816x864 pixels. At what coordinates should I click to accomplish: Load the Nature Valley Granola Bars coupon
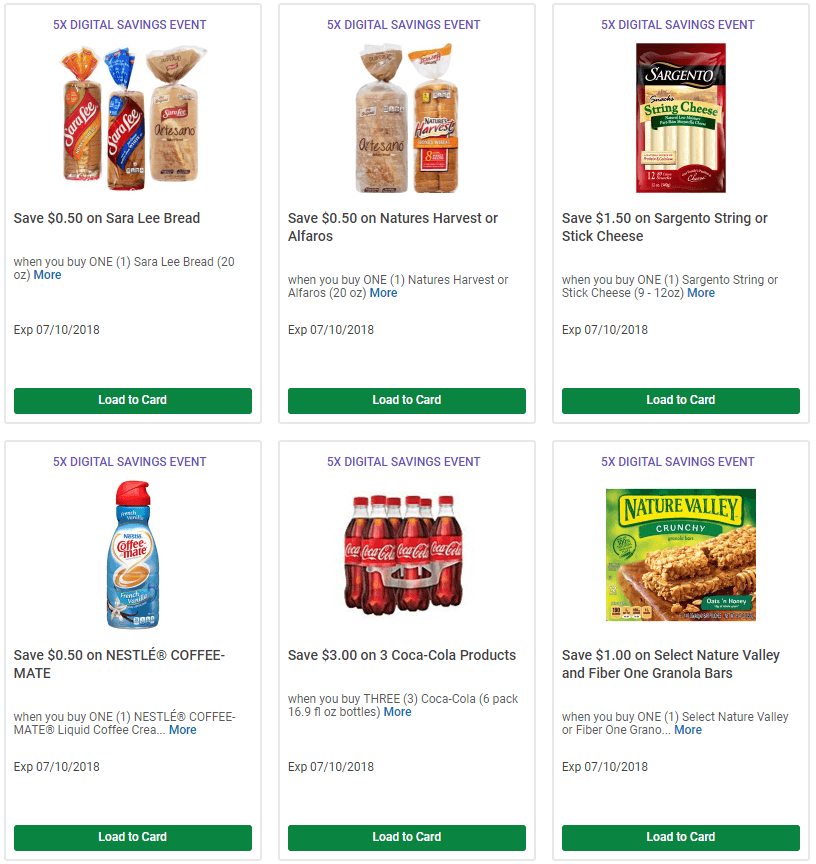tap(680, 838)
